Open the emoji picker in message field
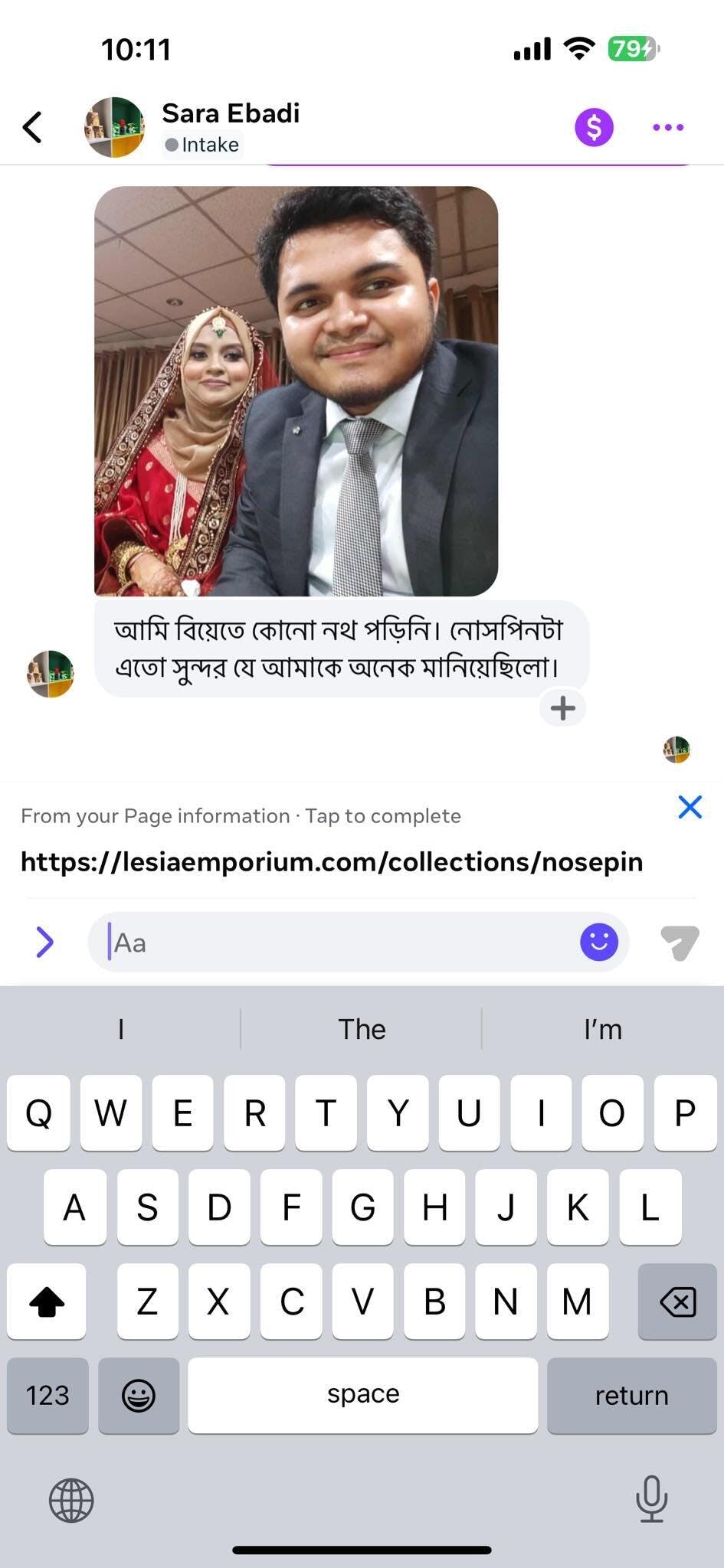Screen dimensions: 724x1568 (599, 942)
